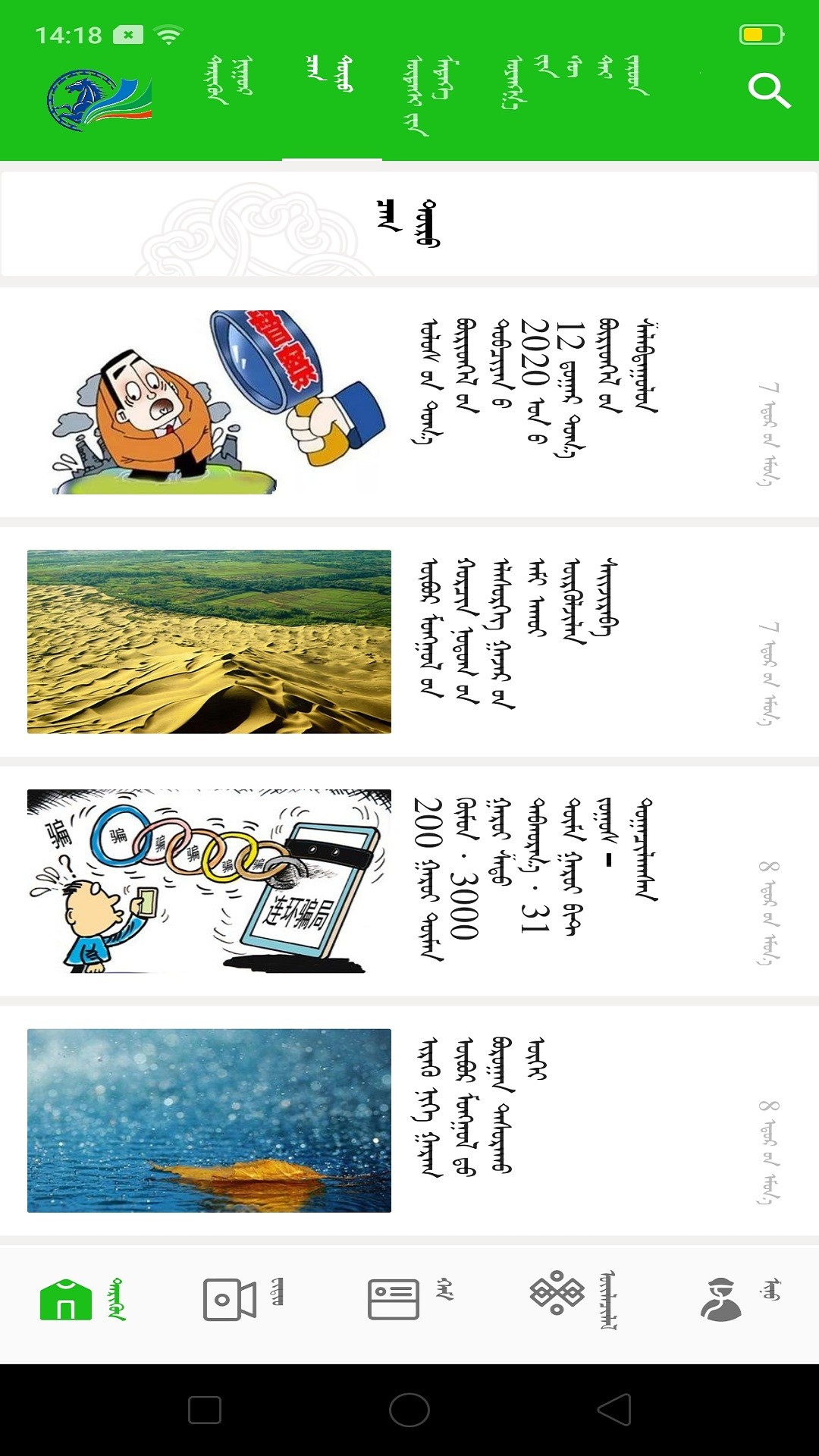Screen dimensions: 819x1456
Task: Go to the profile tab with person icon
Action: coord(737,1300)
